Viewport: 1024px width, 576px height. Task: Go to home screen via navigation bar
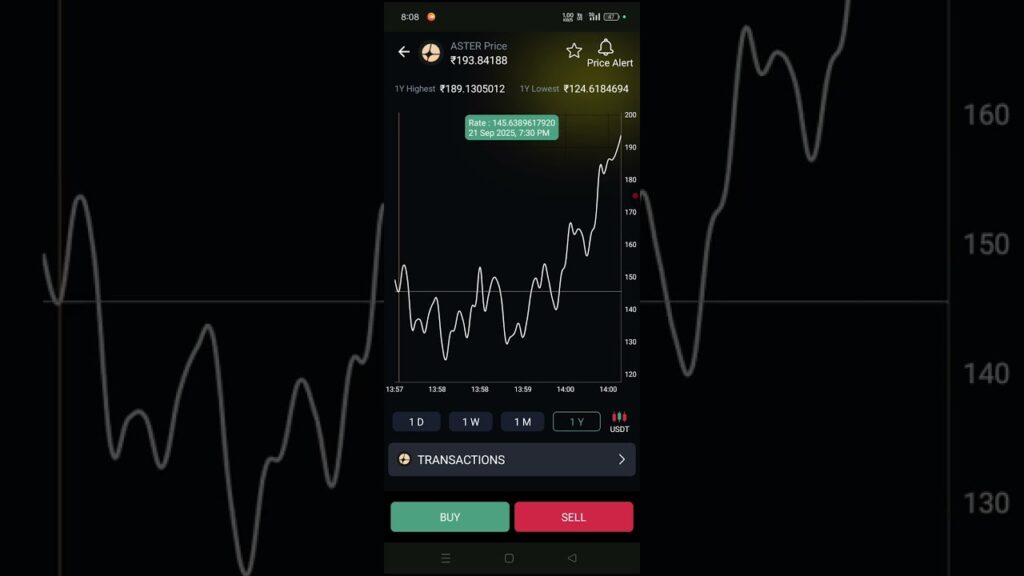coord(509,558)
